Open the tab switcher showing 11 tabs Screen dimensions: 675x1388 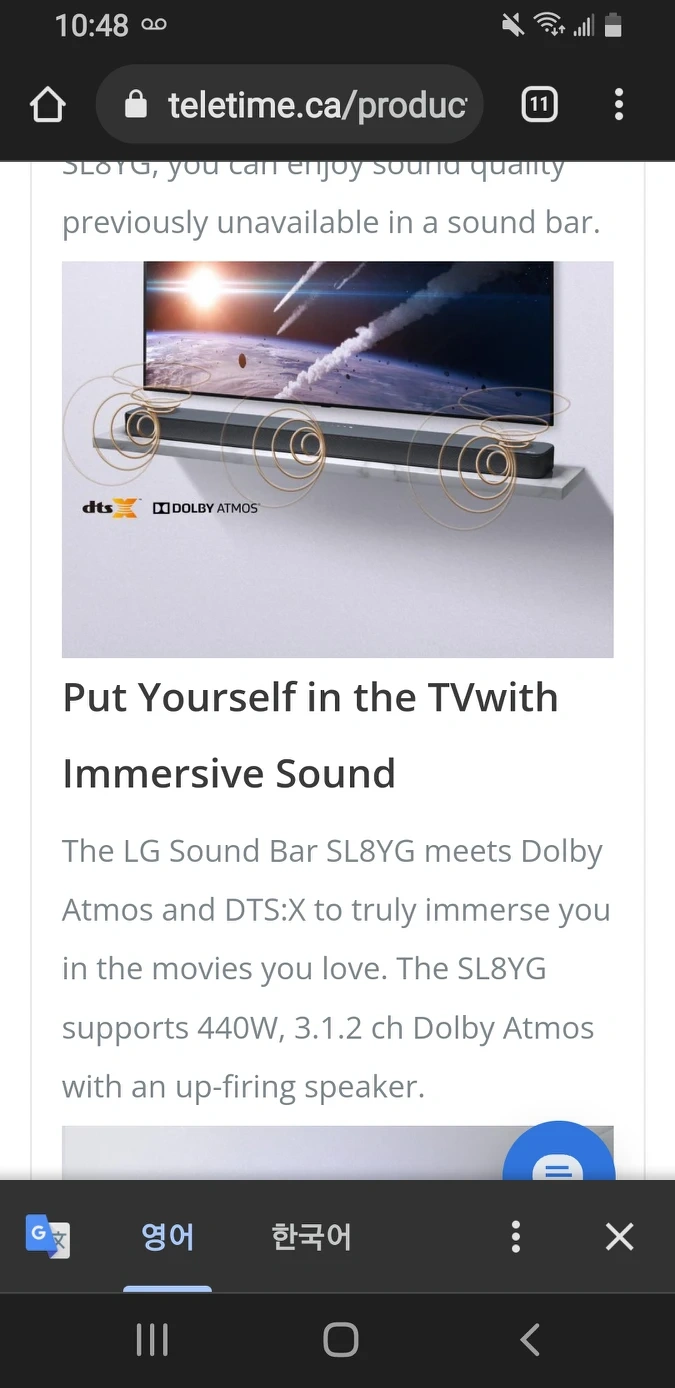point(539,104)
